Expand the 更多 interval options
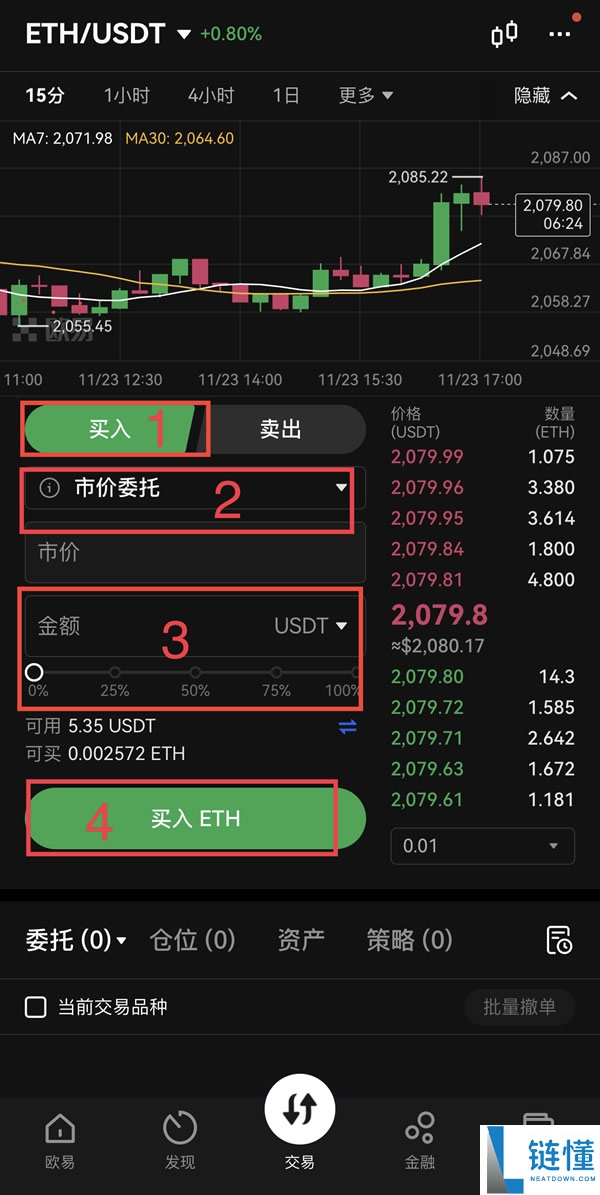The image size is (600, 1195). (x=365, y=95)
